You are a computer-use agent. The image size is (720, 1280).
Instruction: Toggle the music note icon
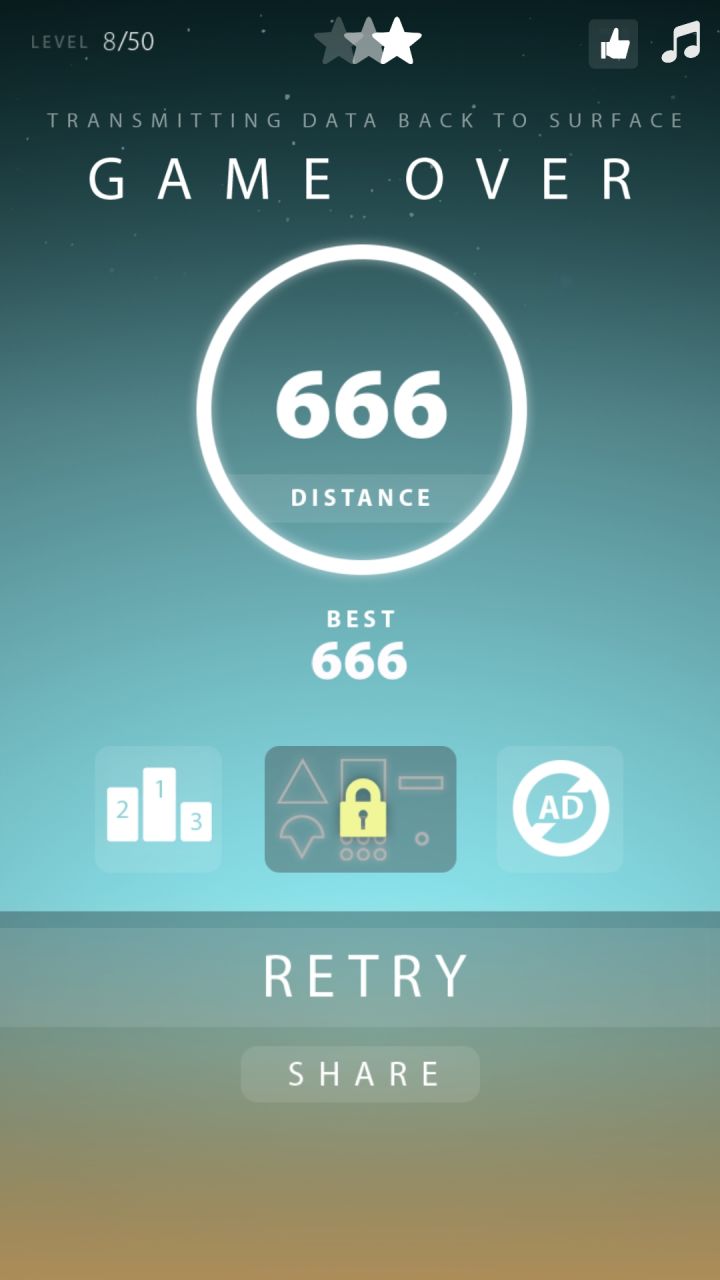point(680,43)
